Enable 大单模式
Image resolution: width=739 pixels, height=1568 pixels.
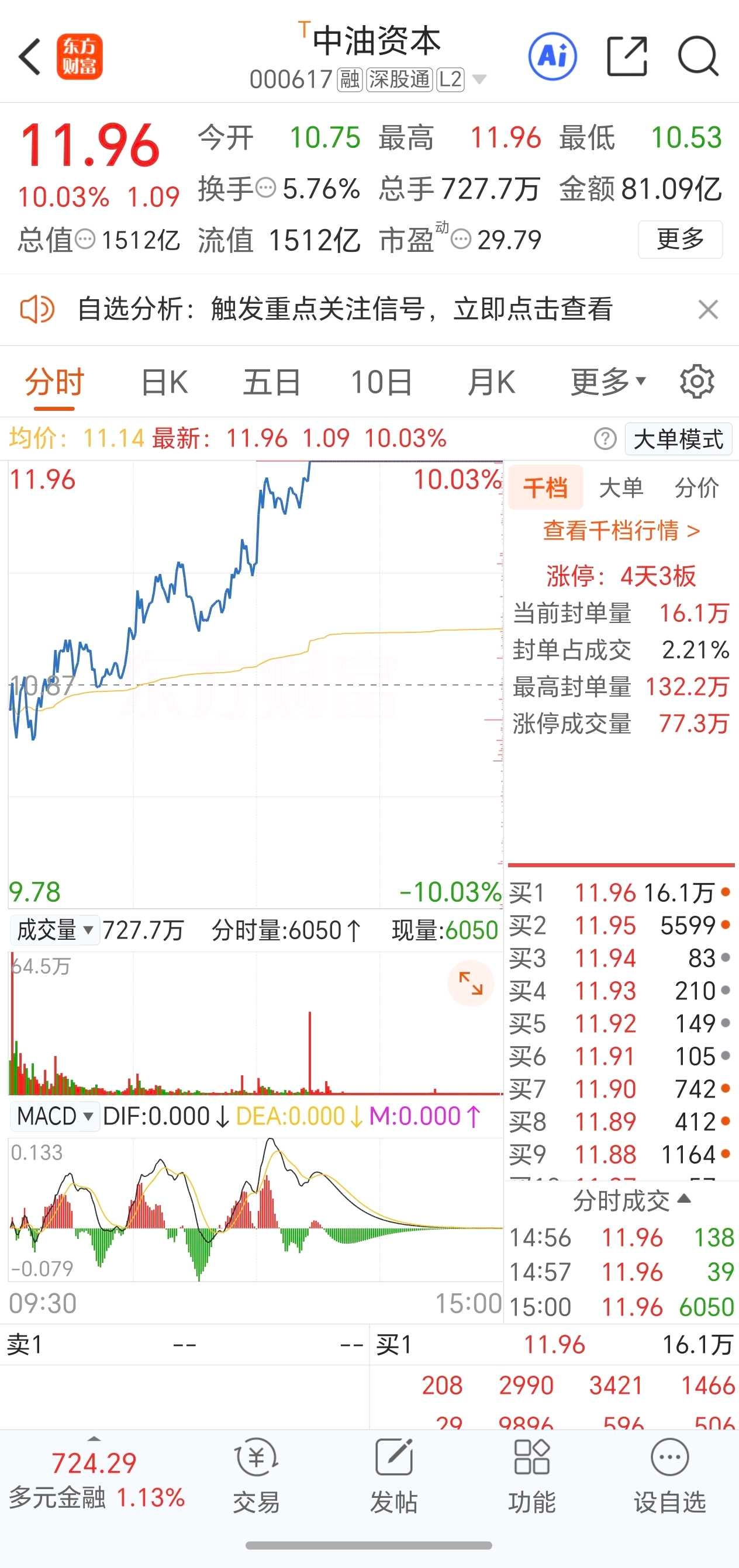[x=678, y=439]
